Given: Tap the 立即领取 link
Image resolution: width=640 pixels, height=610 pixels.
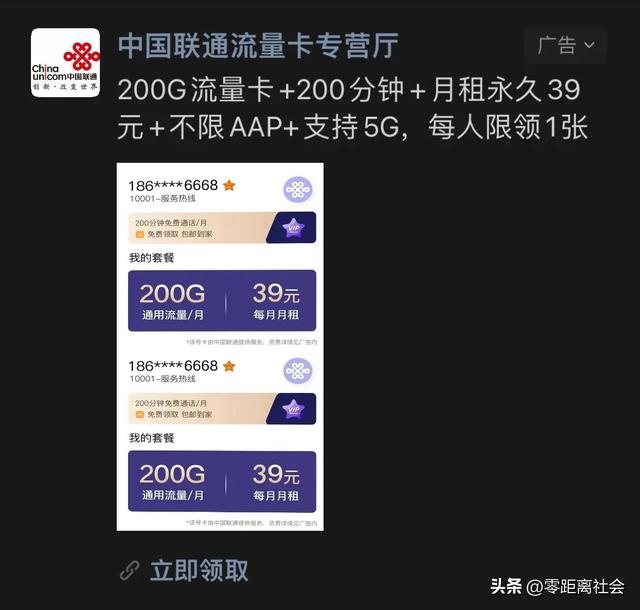Looking at the screenshot, I should point(198,571).
